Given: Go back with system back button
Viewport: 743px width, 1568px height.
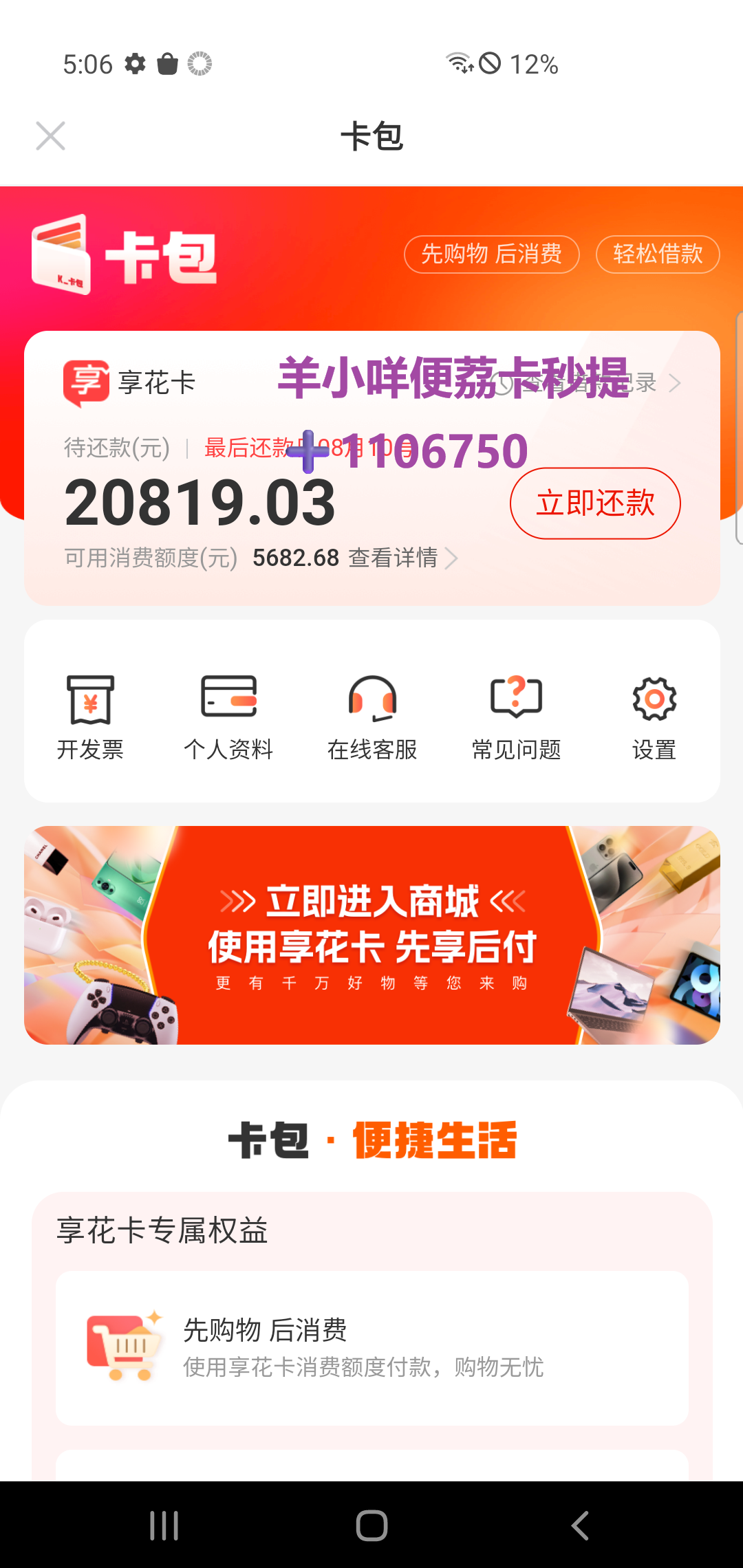Looking at the screenshot, I should pos(580,1525).
